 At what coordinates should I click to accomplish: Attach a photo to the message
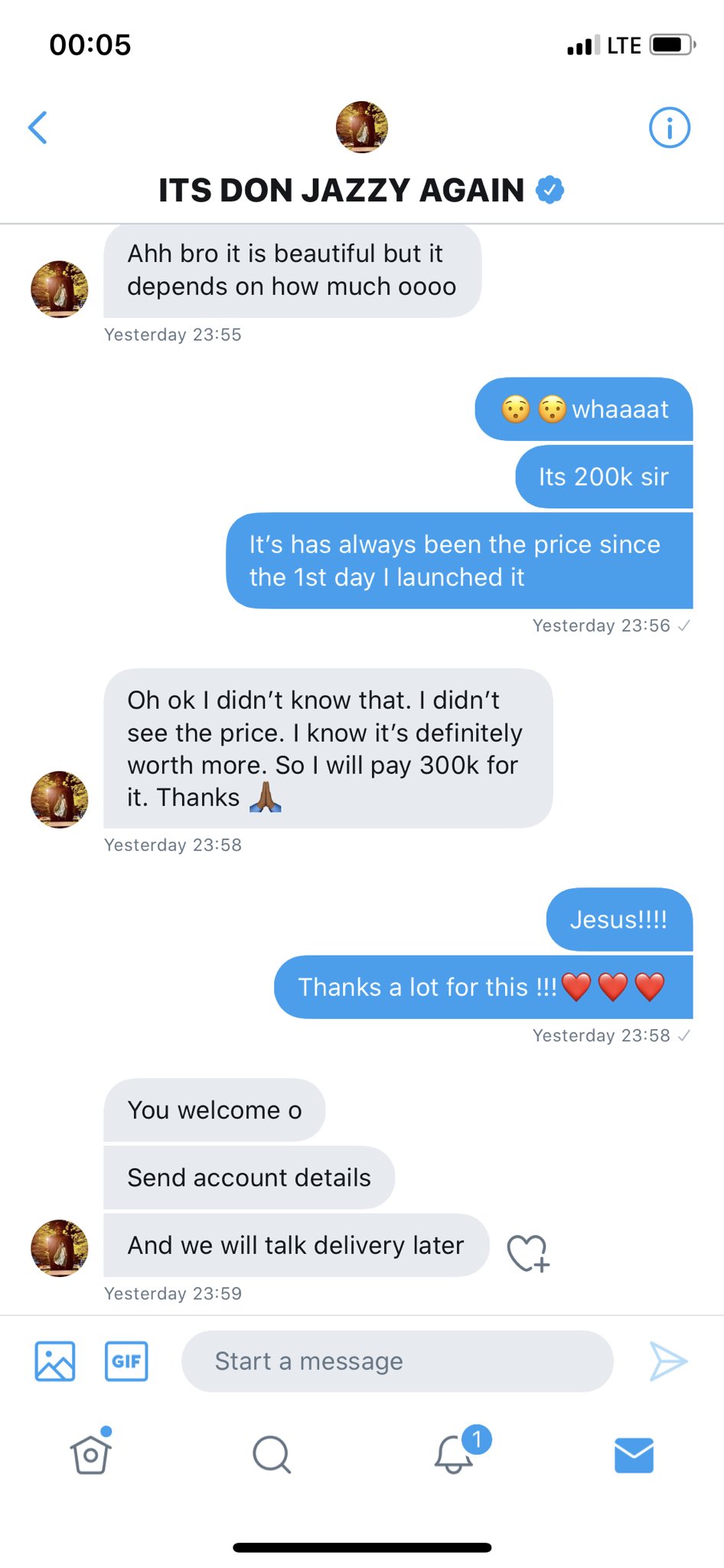(x=55, y=1361)
